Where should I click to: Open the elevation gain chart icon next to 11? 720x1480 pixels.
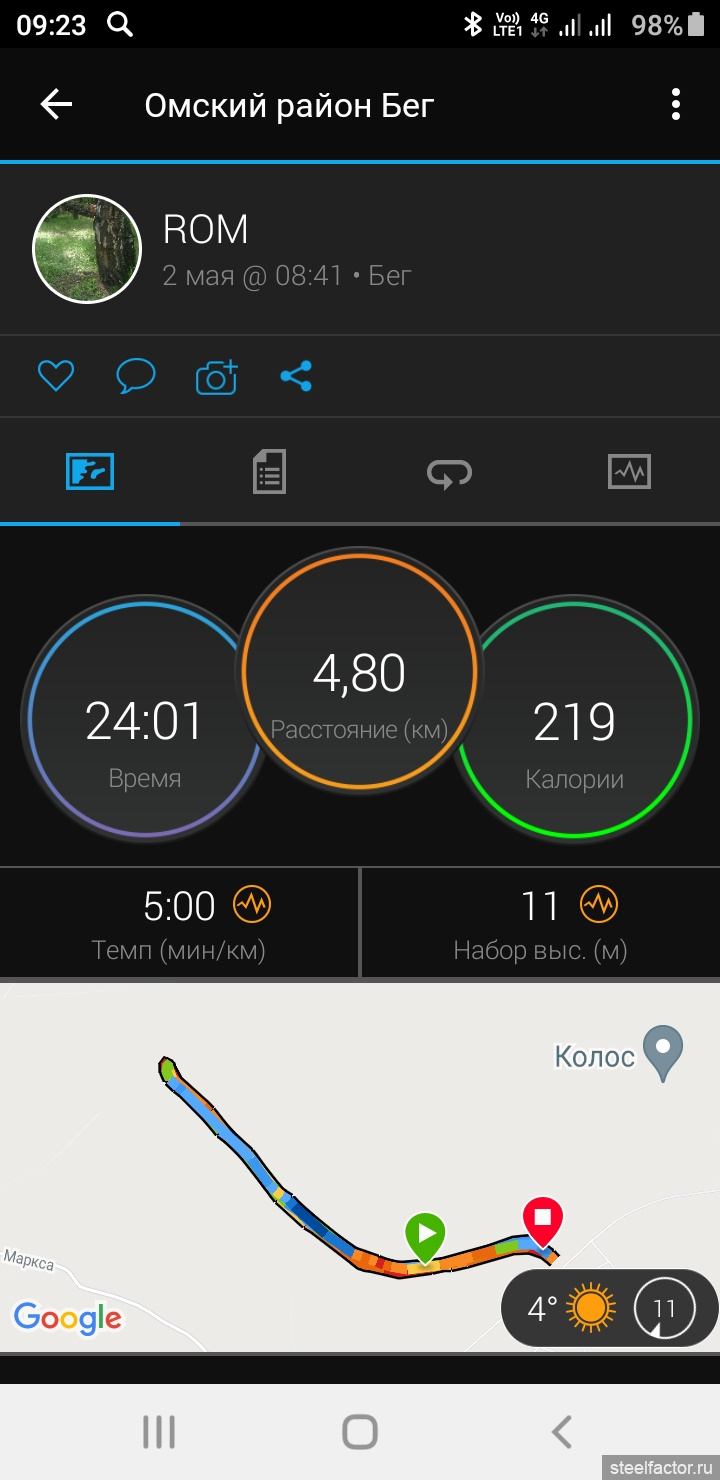point(599,905)
